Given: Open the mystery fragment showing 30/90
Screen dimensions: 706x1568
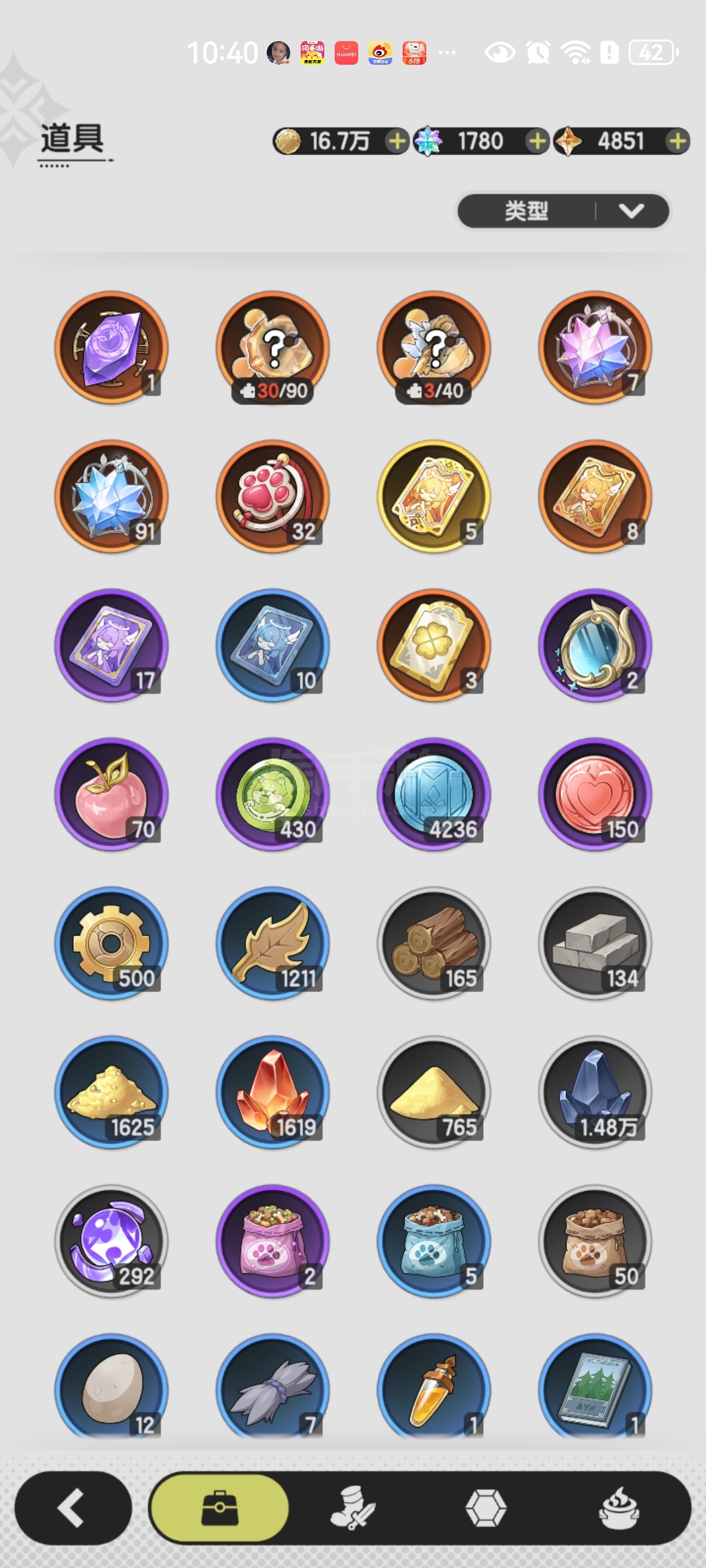Looking at the screenshot, I should (x=273, y=347).
